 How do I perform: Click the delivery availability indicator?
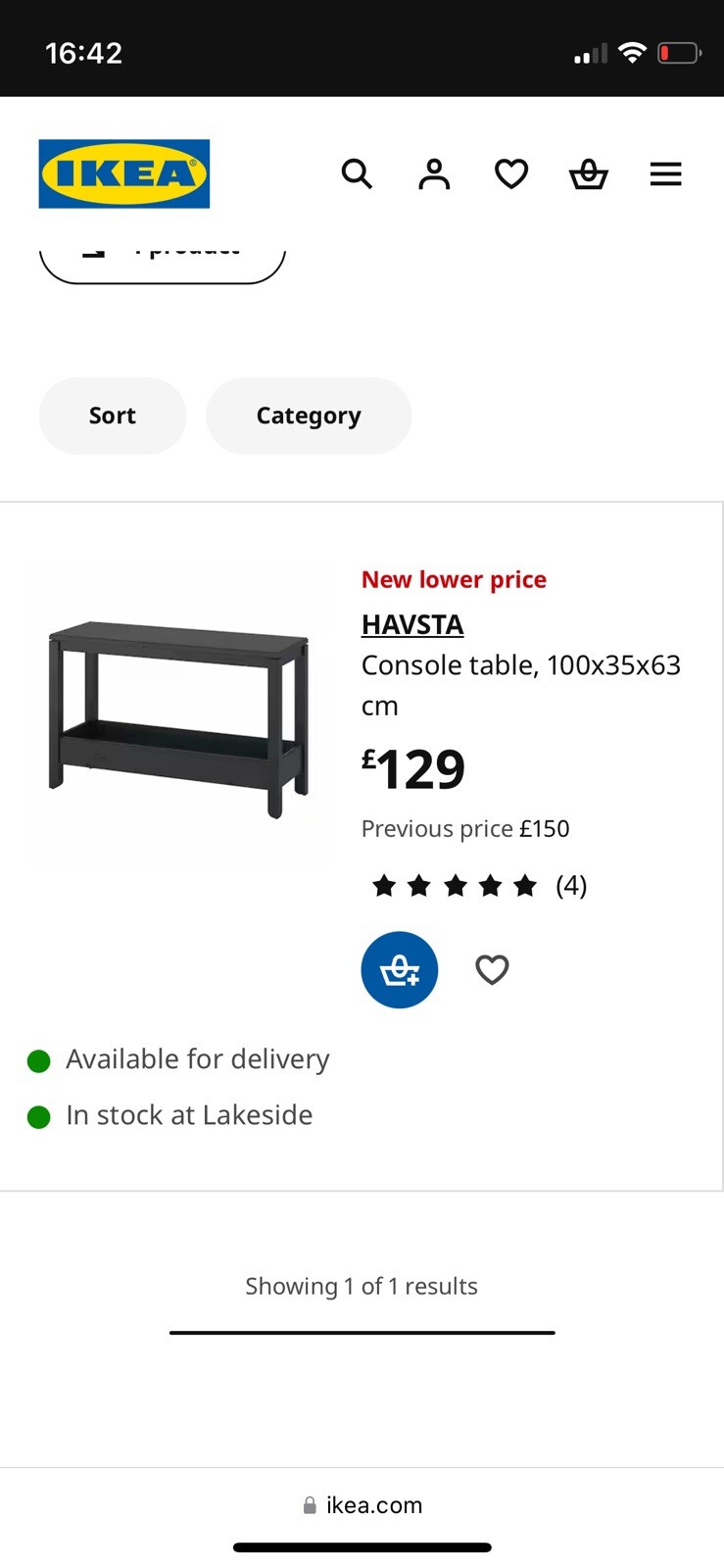(x=39, y=1059)
